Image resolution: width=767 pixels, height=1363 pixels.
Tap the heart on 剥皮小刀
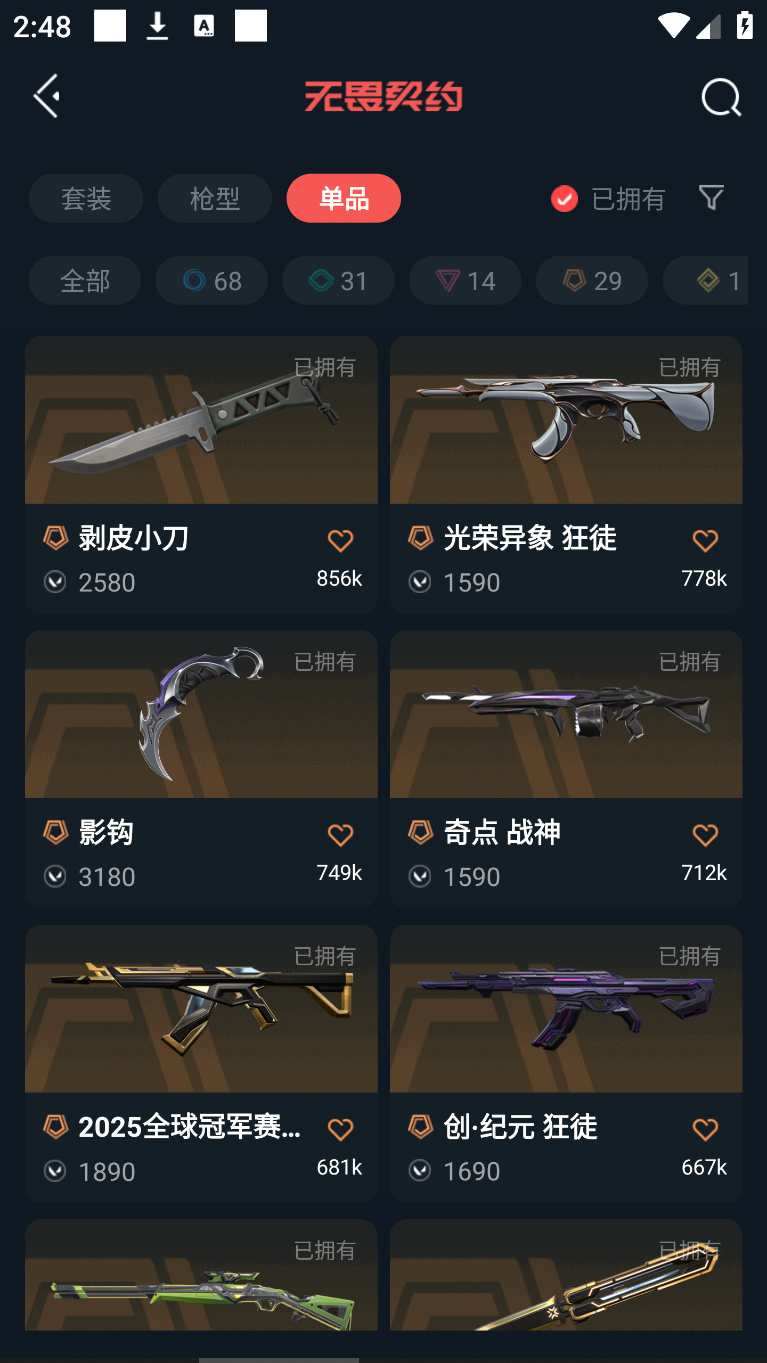[340, 541]
